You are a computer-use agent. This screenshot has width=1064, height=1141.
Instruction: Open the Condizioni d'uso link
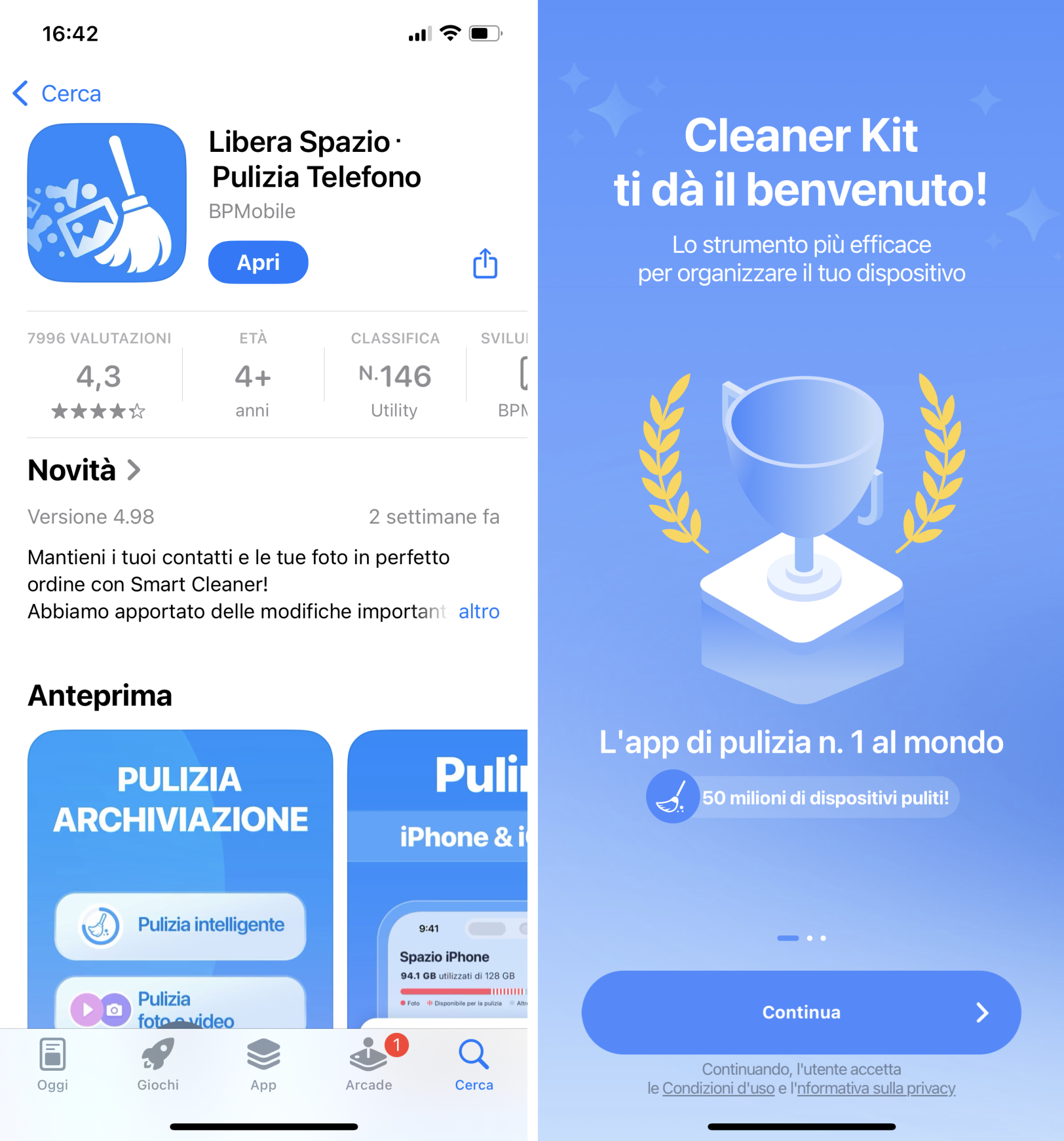coord(718,1088)
